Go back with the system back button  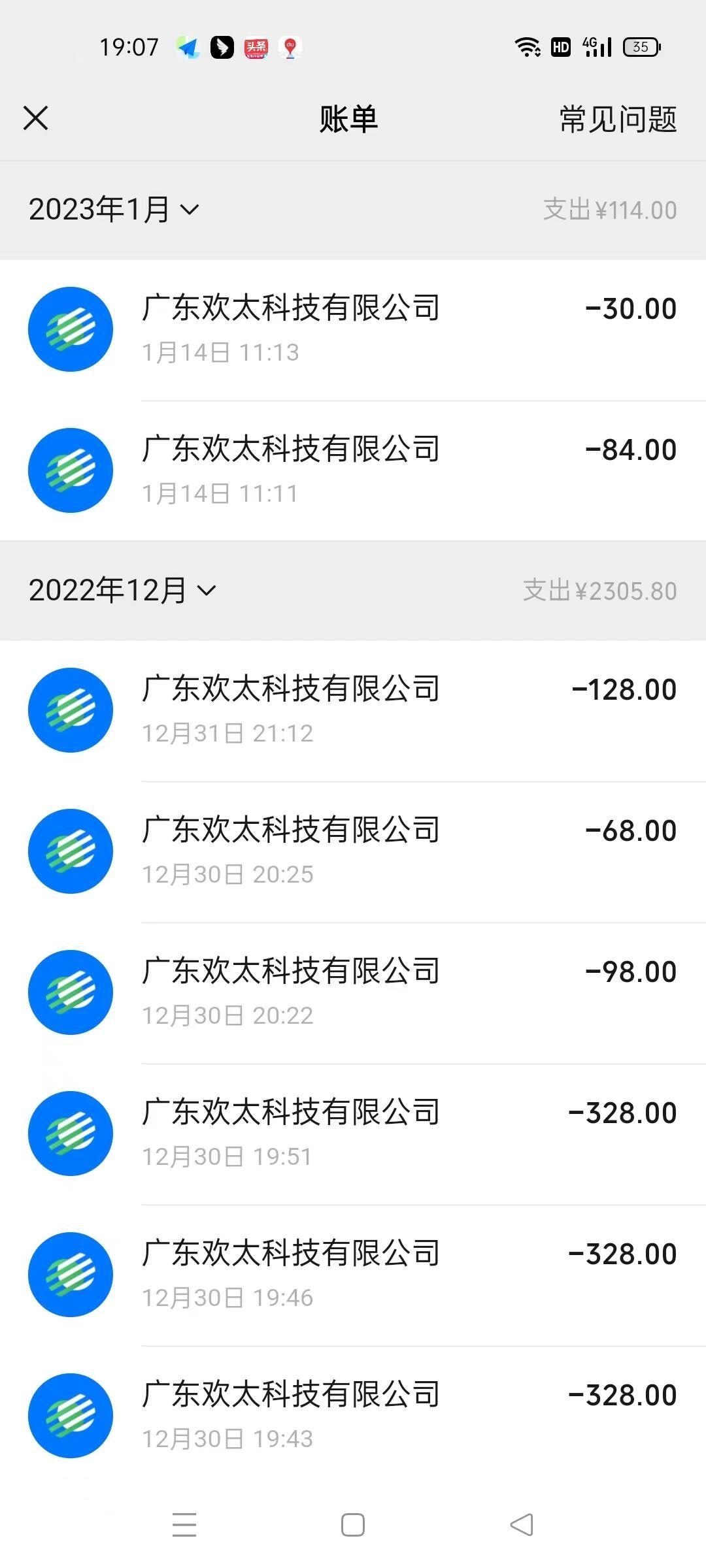tap(522, 1525)
